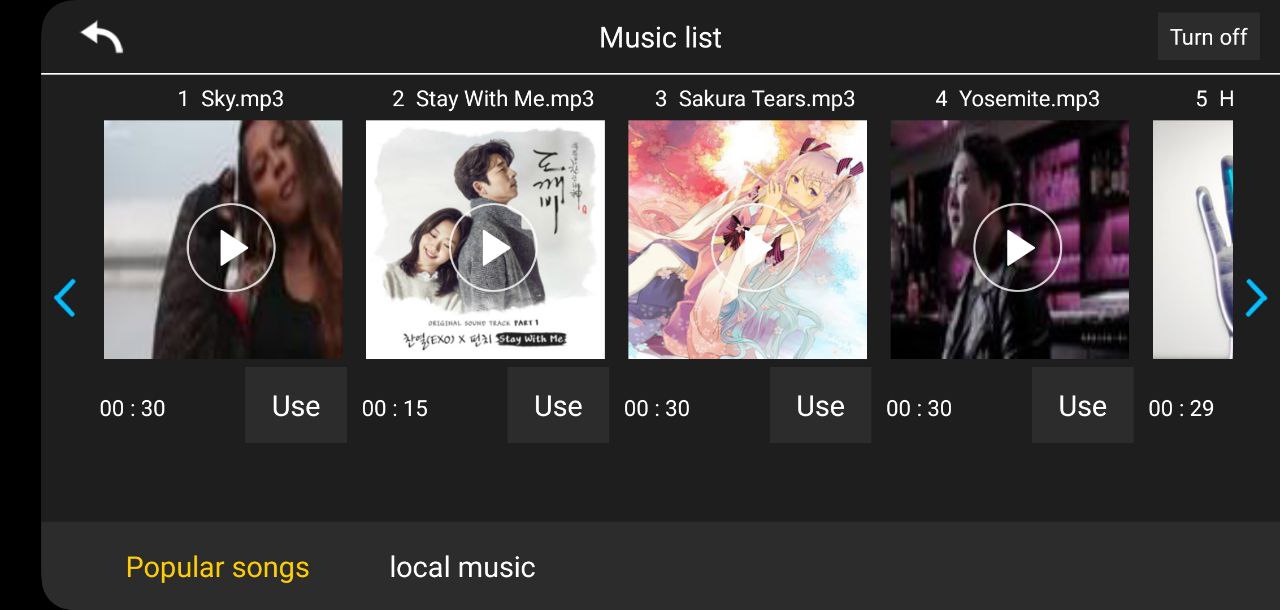
Task: Play the Sky.mp3 preview
Action: pyautogui.click(x=231, y=247)
